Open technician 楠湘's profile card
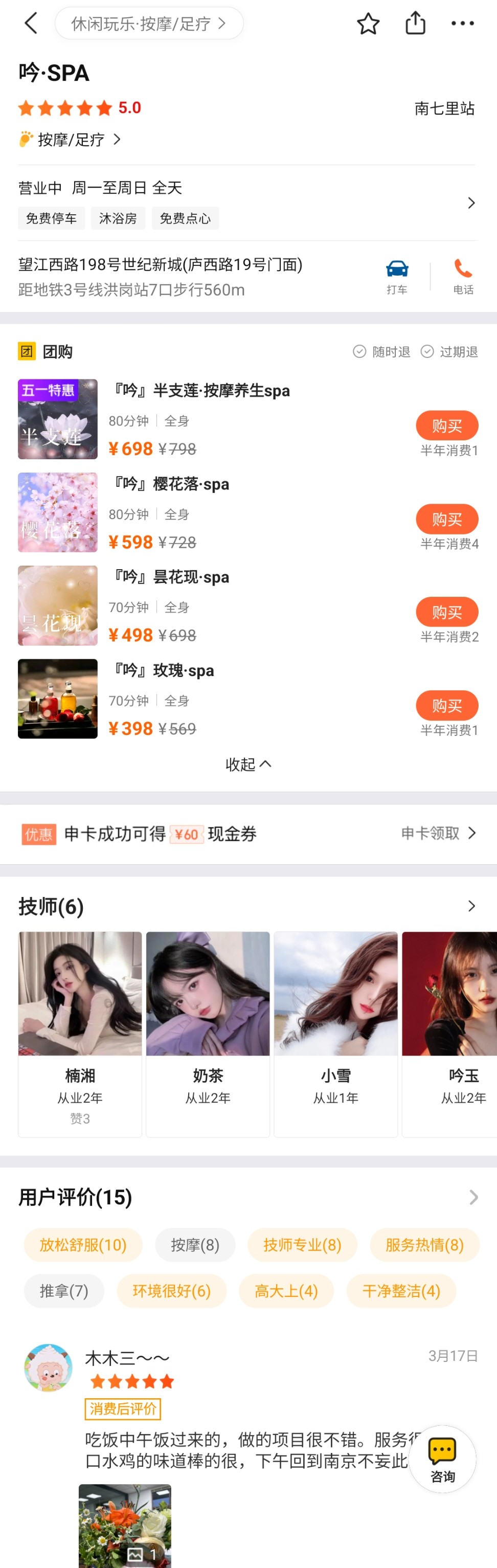497x1568 pixels. [x=80, y=1034]
